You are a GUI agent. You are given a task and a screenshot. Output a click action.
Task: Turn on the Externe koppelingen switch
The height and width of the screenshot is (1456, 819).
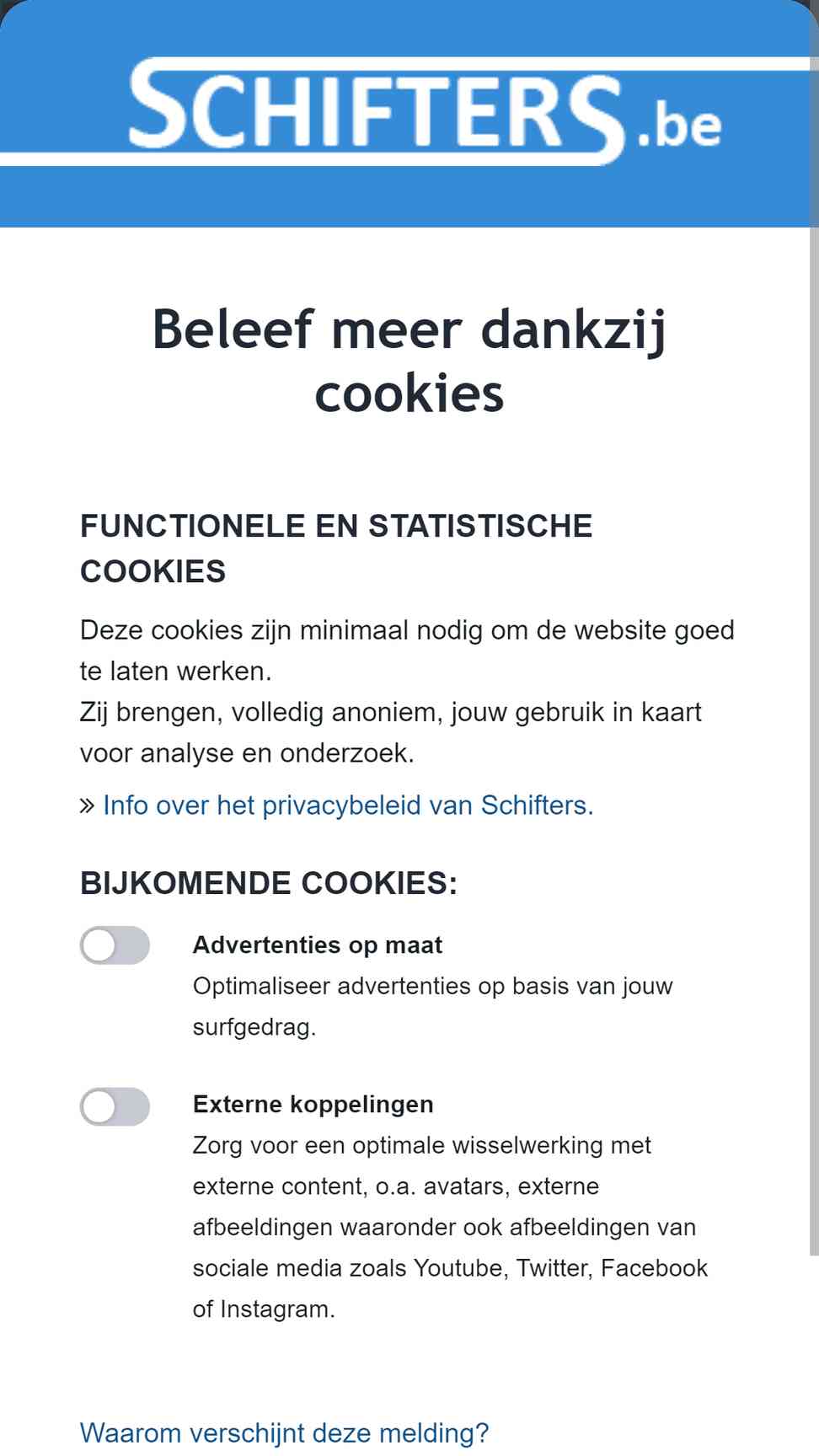115,1106
